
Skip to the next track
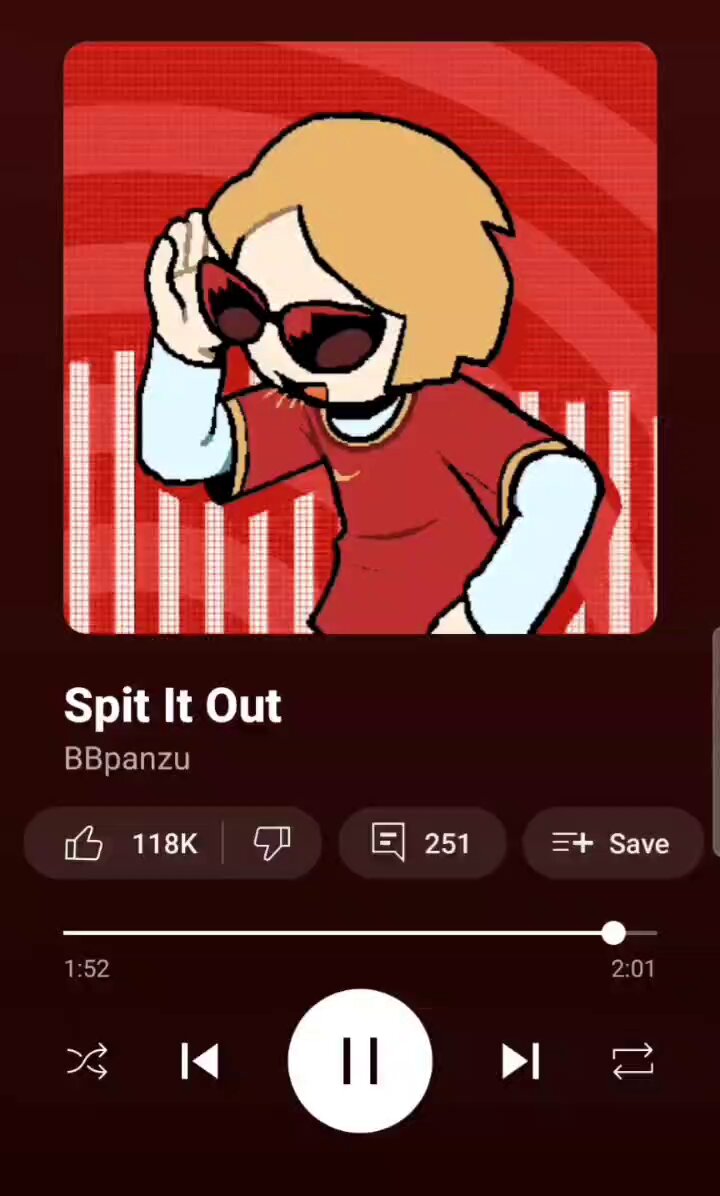521,1061
